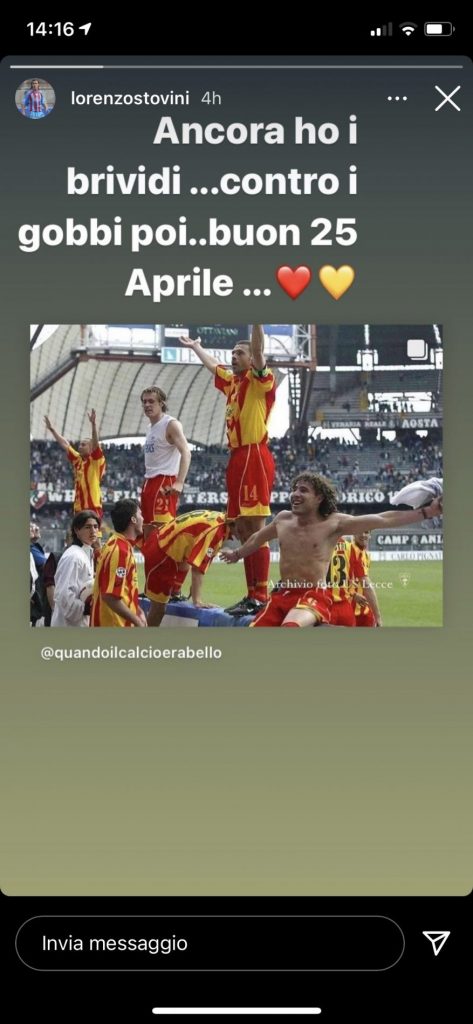This screenshot has height=1024, width=473.
Task: Open the lorenzostovini username
Action: coord(130,99)
